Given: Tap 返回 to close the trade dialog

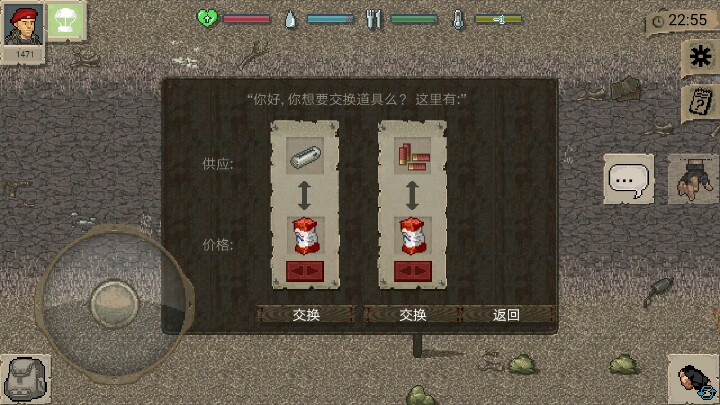Looking at the screenshot, I should click(506, 314).
